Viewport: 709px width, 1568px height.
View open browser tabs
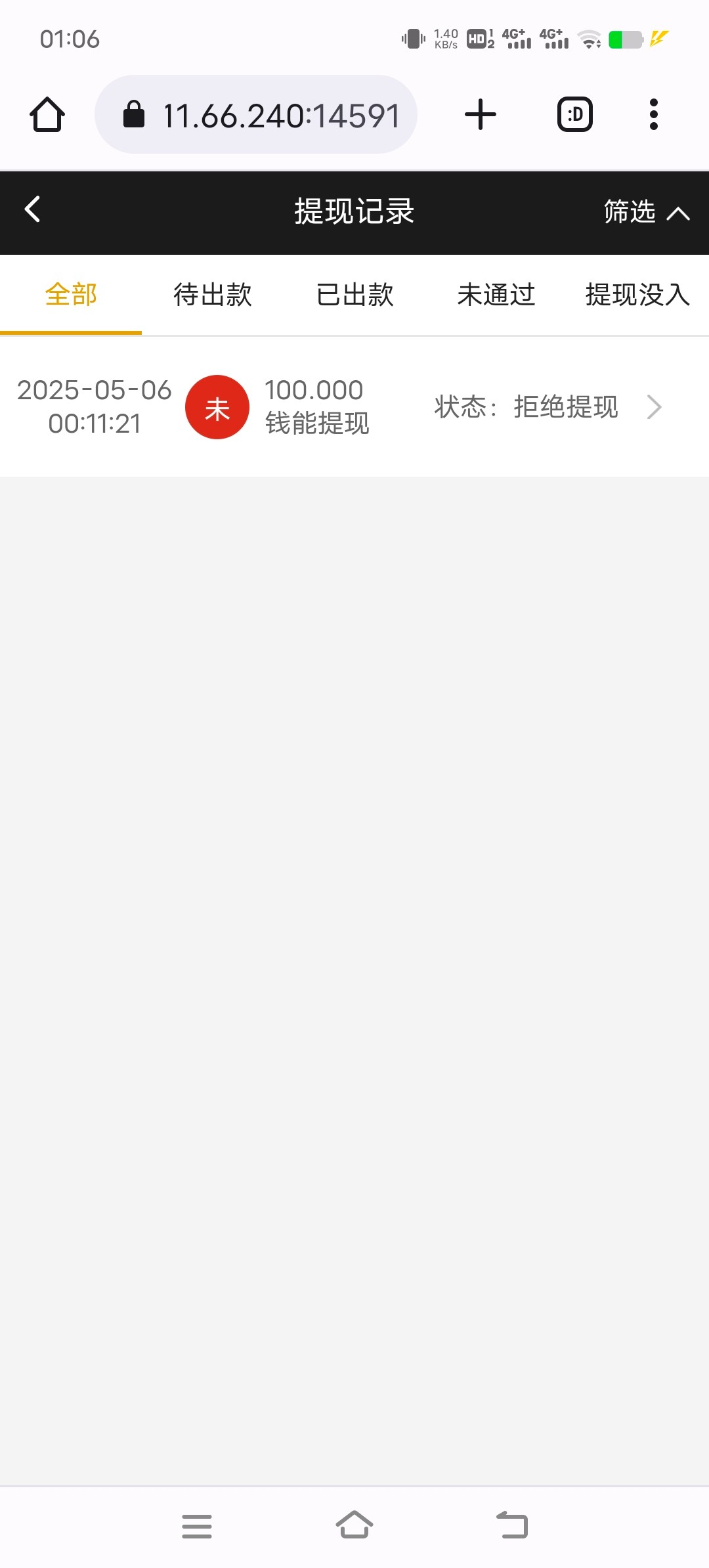575,115
